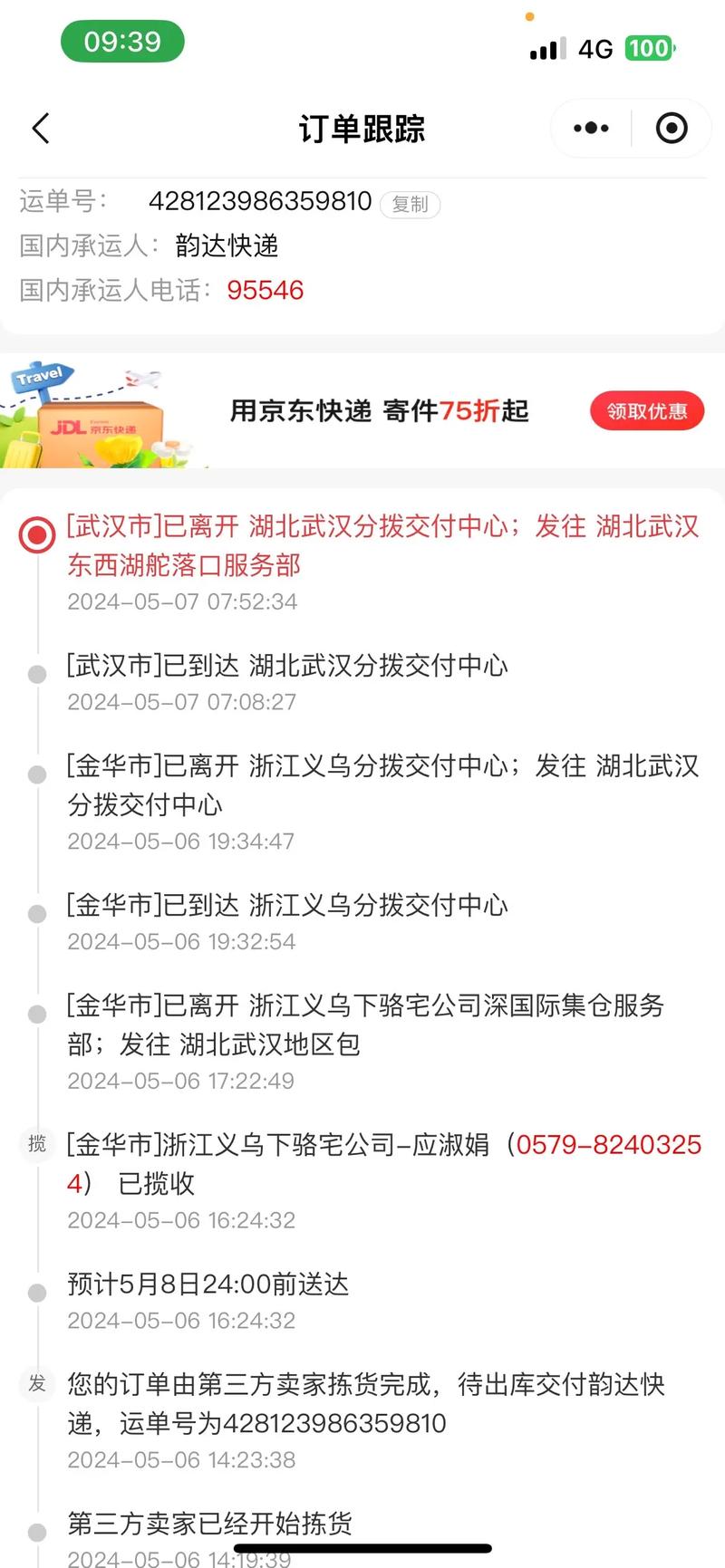
Task: Tap waybill number 428123986359810
Action: (x=260, y=201)
